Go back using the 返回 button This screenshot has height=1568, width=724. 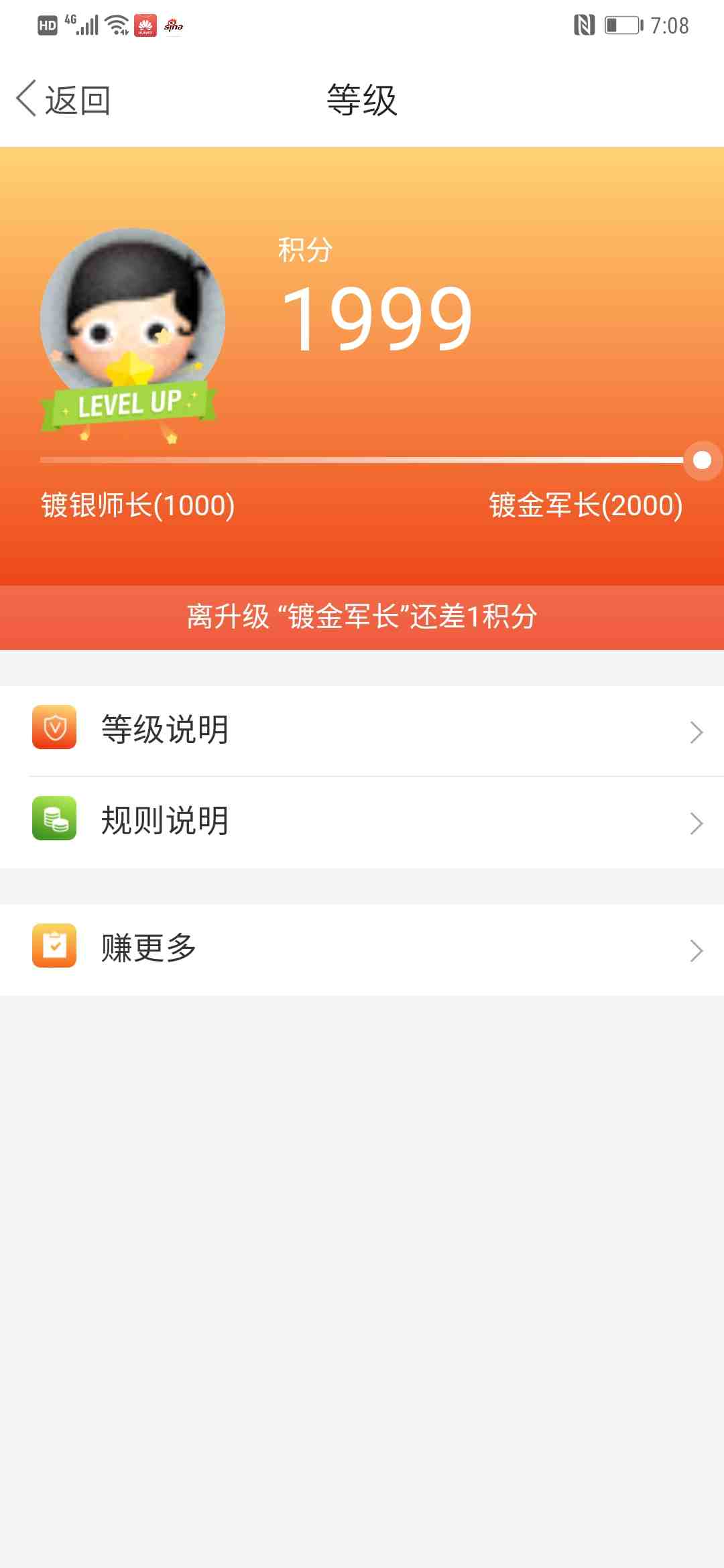64,100
